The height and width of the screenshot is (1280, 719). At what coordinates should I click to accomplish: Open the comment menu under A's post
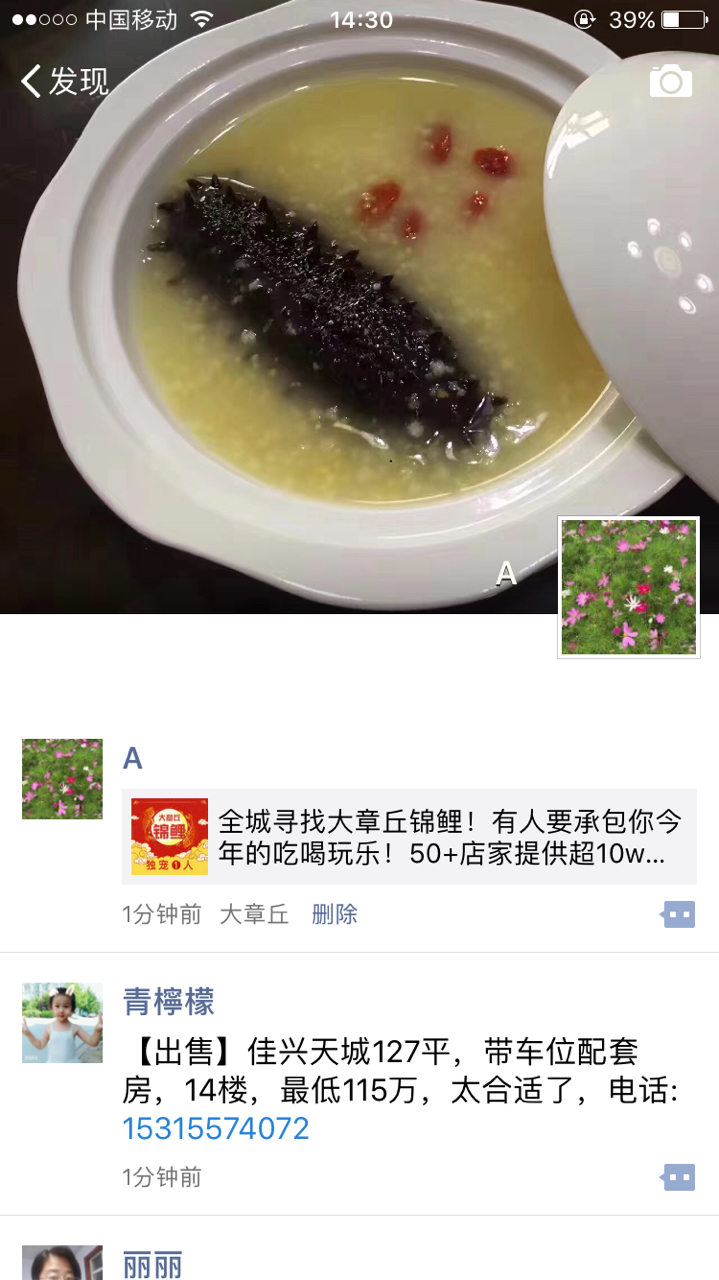coord(678,914)
